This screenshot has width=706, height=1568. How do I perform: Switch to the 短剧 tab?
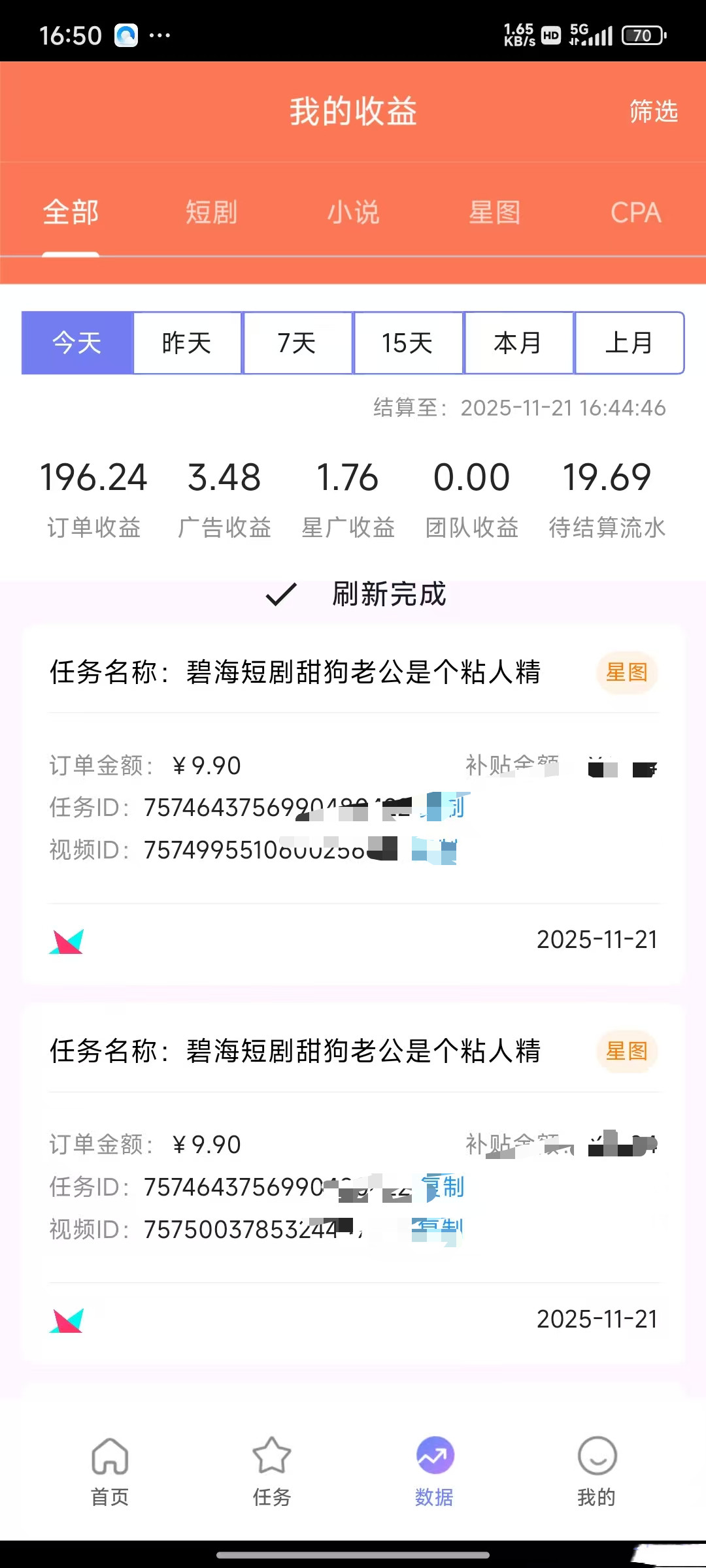(211, 213)
